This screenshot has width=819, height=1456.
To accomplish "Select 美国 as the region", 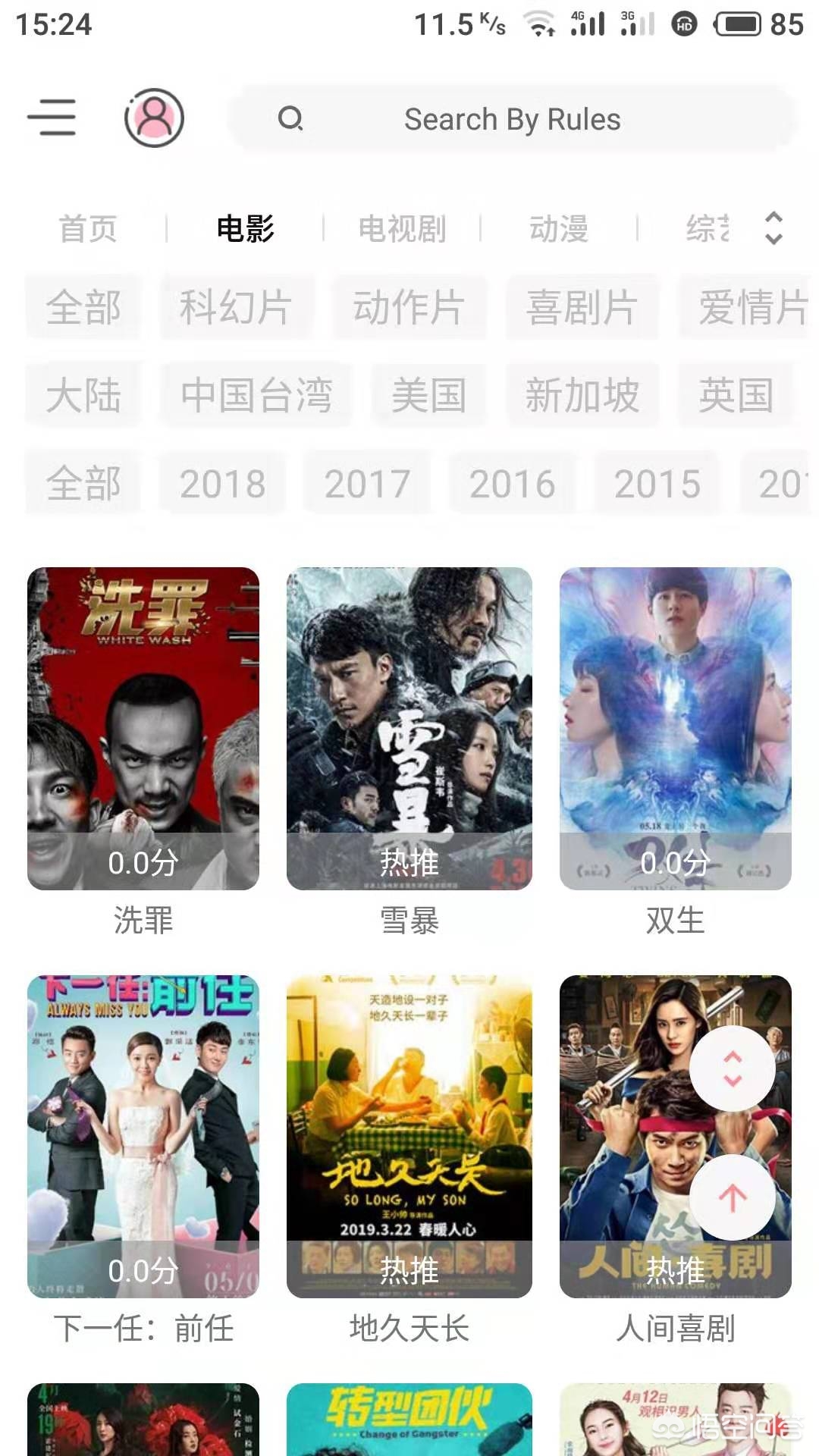I will [x=428, y=395].
